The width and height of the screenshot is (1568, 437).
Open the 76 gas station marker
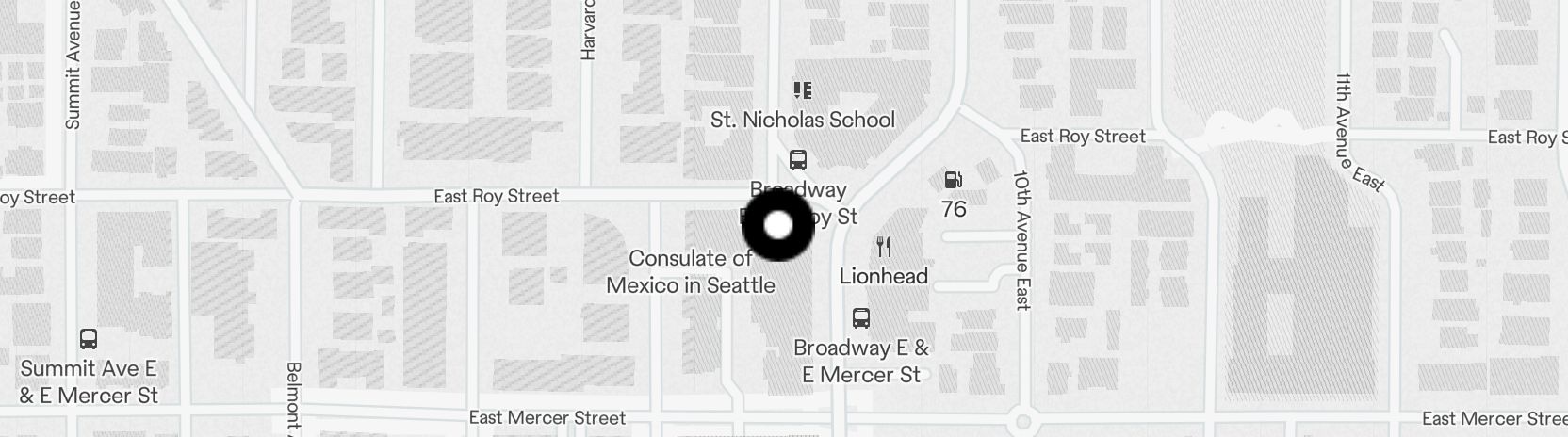[x=954, y=180]
